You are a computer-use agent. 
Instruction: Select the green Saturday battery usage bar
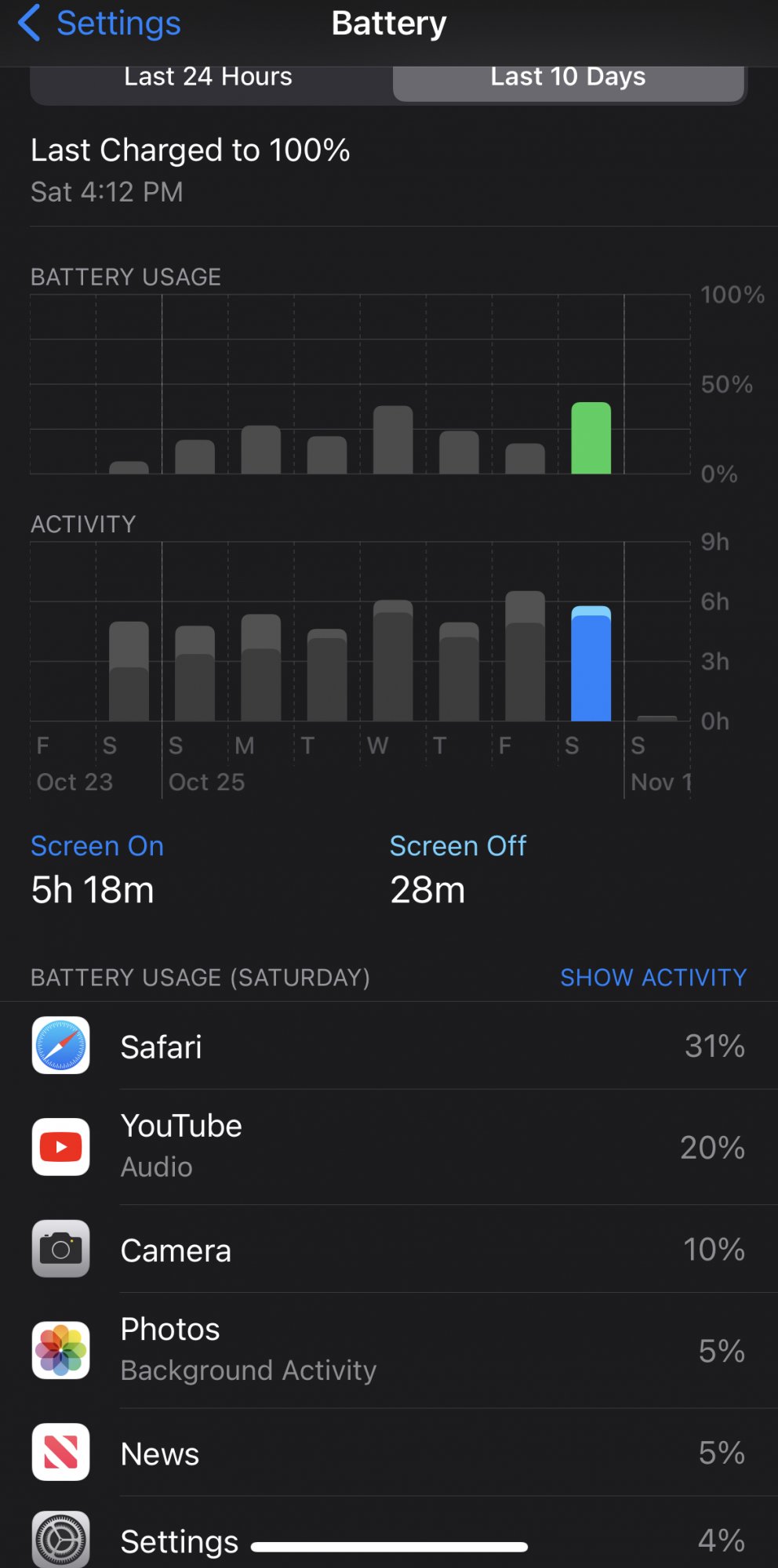coord(591,438)
